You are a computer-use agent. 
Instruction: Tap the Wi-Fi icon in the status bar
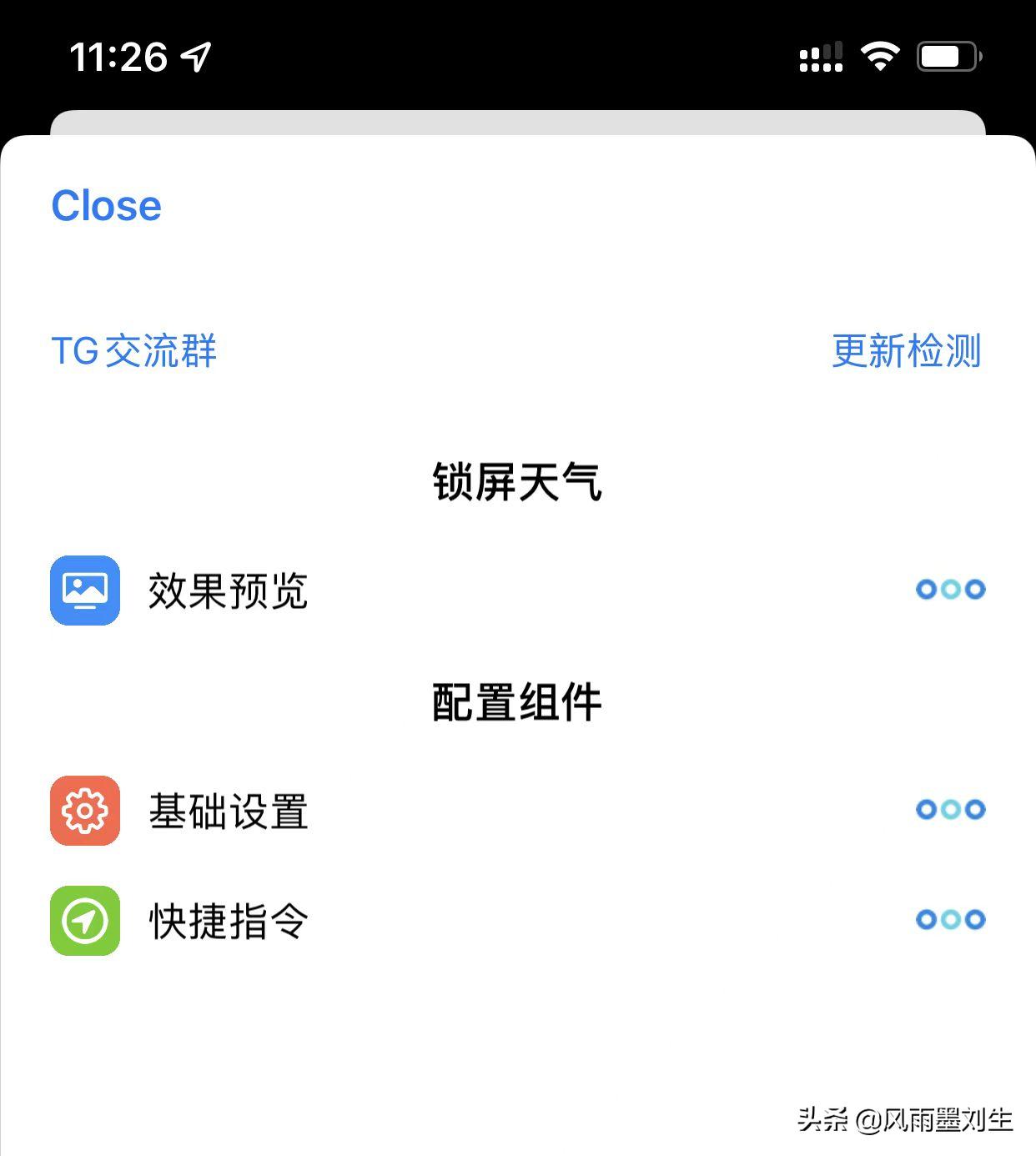(x=878, y=55)
